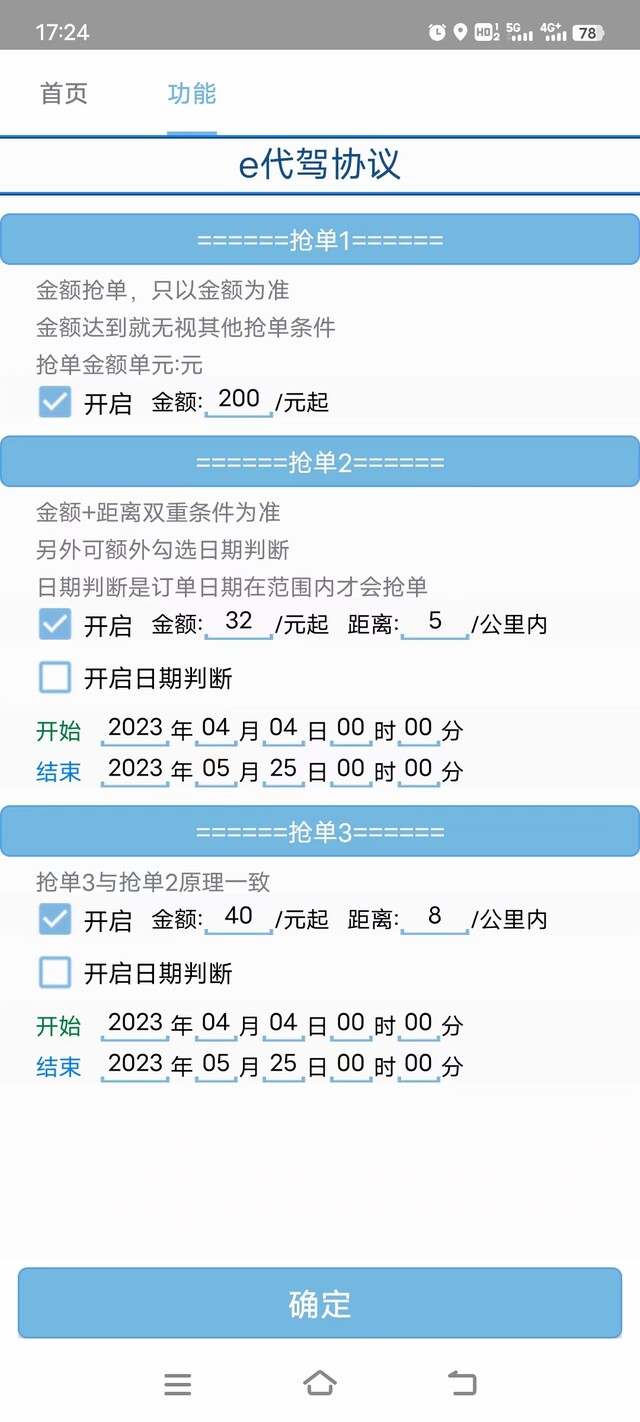Edit the 金额 field showing 200
The width and height of the screenshot is (640, 1422).
(x=239, y=401)
